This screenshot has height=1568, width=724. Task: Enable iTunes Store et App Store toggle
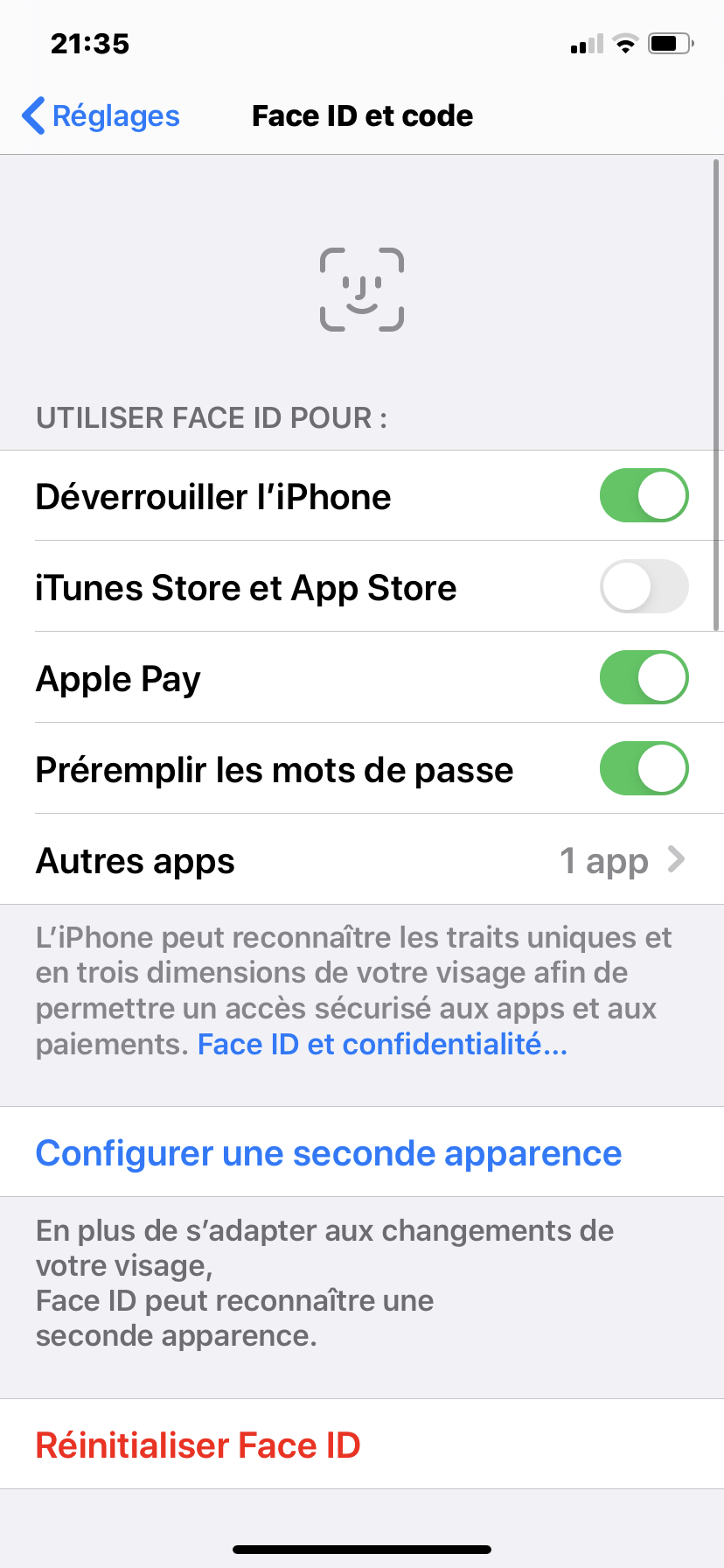(x=644, y=586)
